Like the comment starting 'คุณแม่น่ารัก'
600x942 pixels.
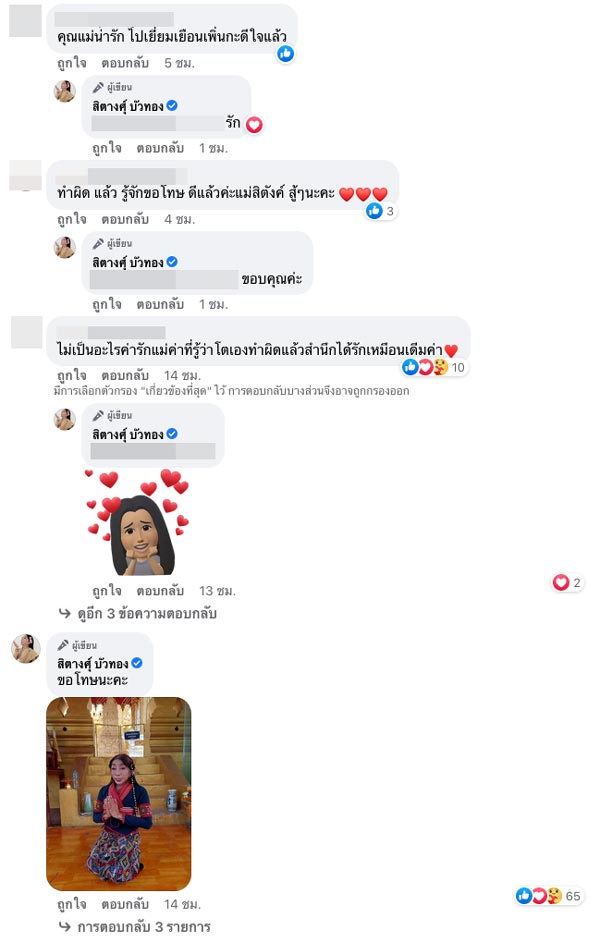pos(70,63)
